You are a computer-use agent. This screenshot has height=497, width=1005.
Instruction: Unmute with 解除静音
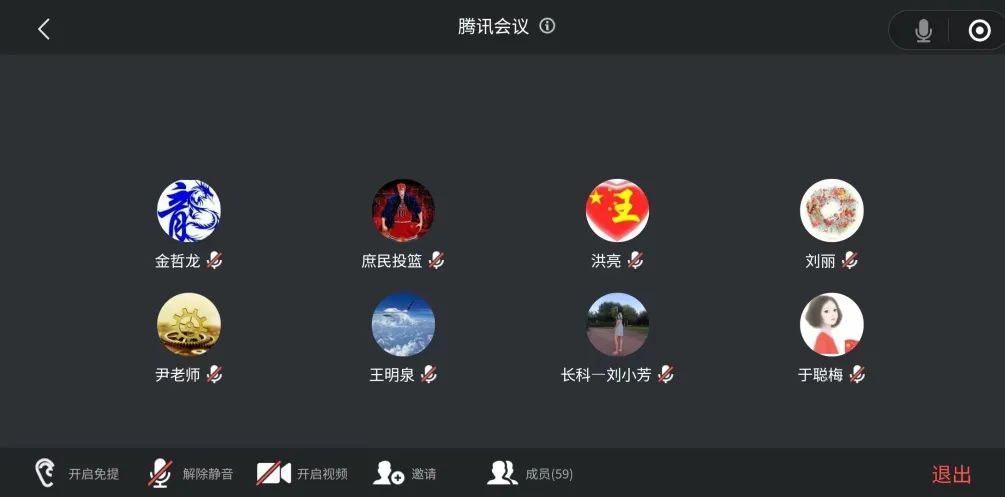190,473
